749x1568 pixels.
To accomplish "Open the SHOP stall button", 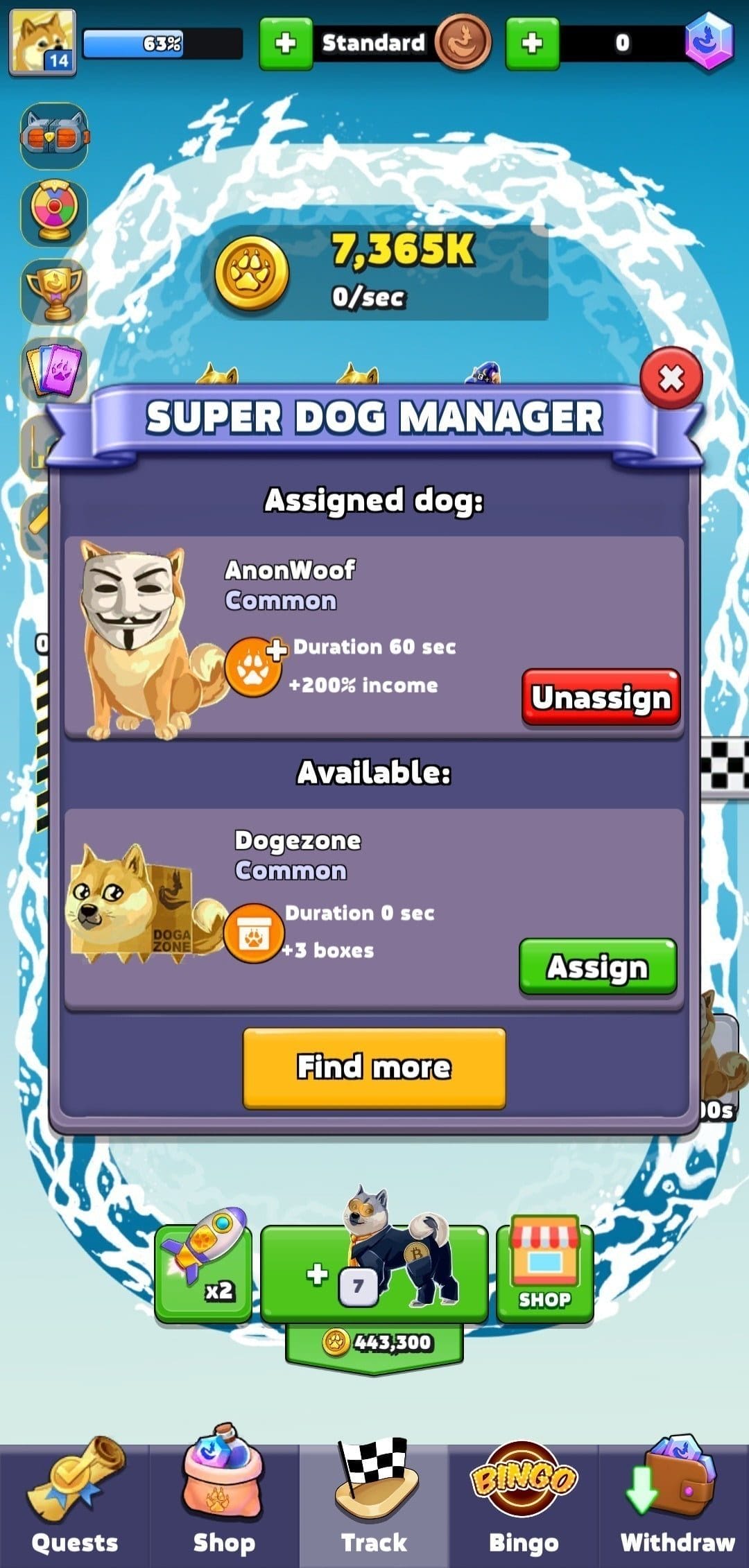I will tap(545, 1271).
